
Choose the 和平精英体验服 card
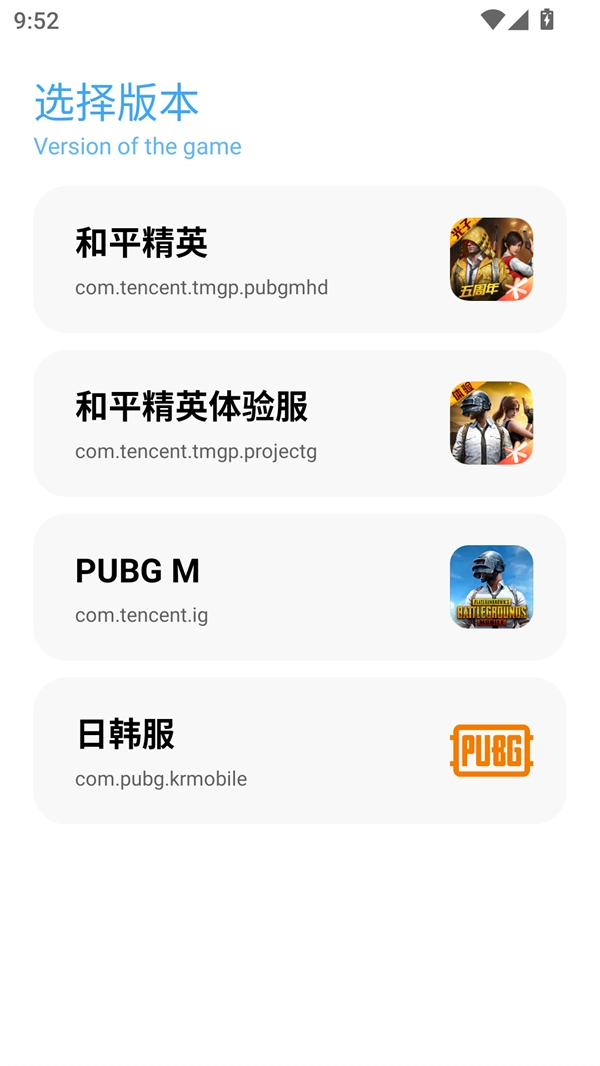coord(299,423)
